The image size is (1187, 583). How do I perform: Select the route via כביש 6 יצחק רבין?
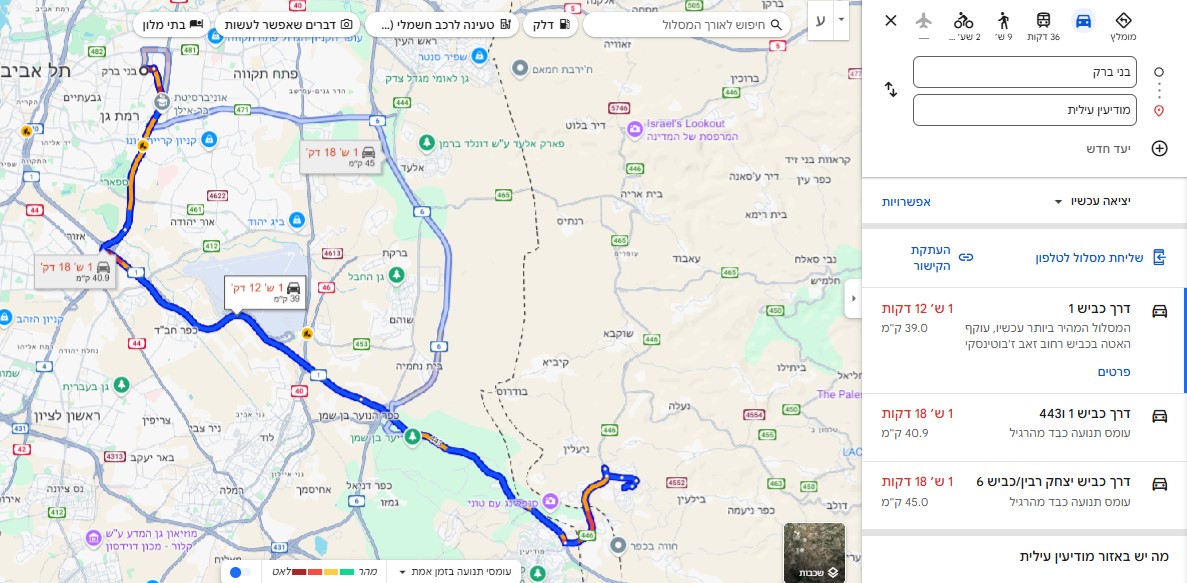coord(1020,492)
